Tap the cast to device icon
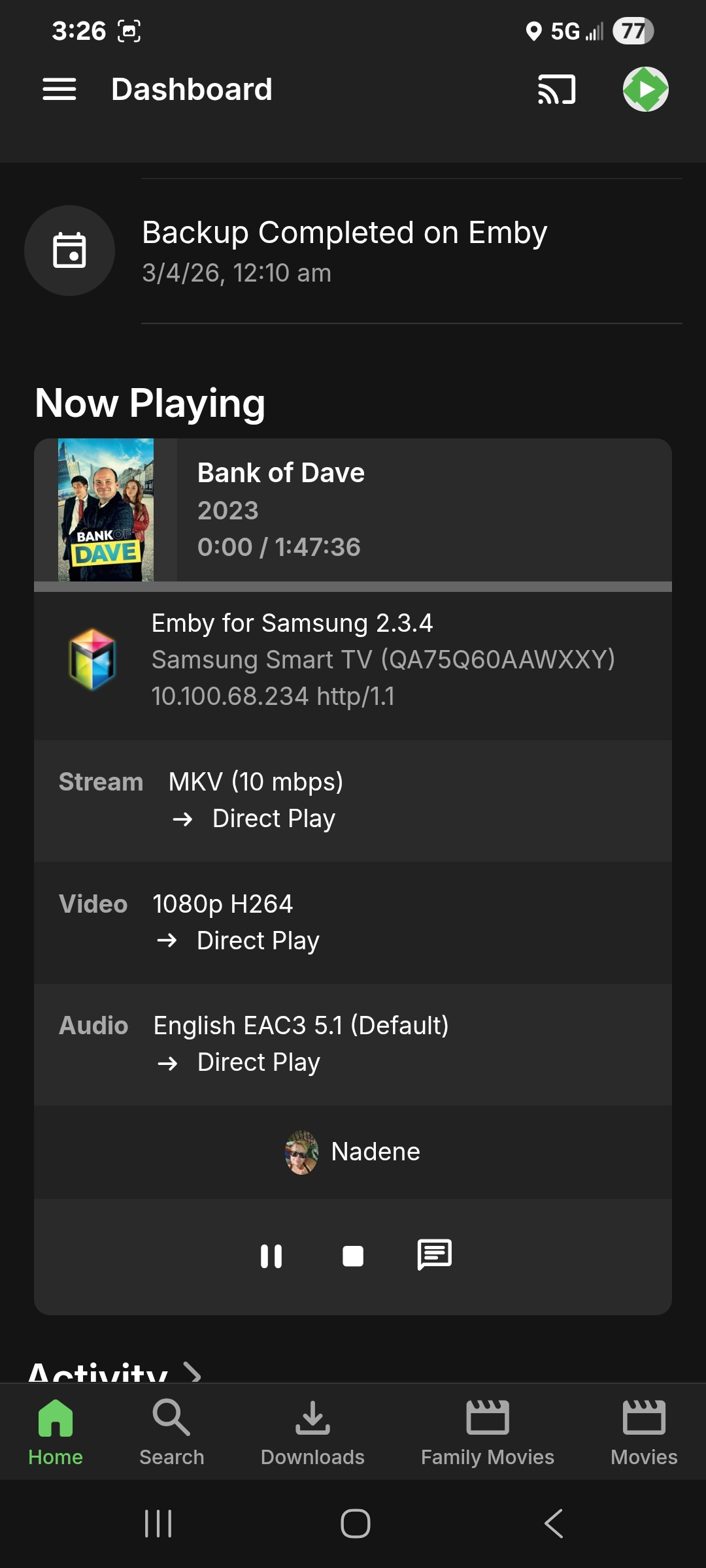Screen dimensions: 706x1568 click(x=556, y=90)
